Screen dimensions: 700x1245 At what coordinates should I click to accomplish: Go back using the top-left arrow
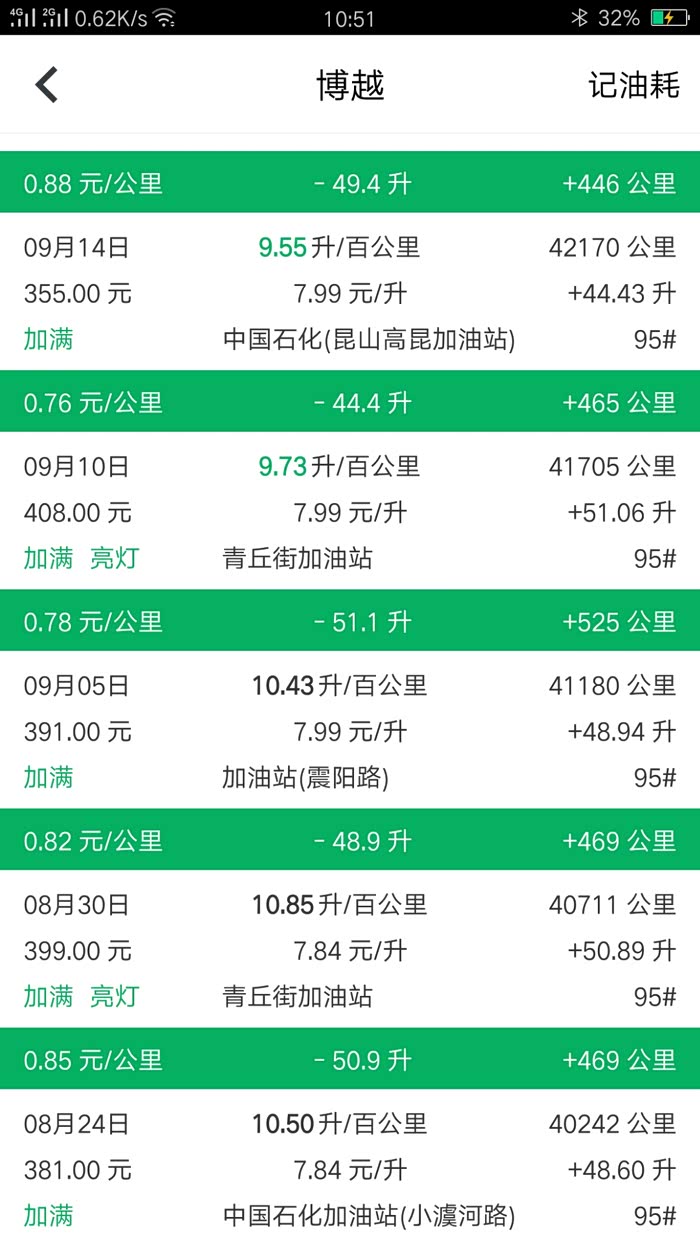point(47,85)
